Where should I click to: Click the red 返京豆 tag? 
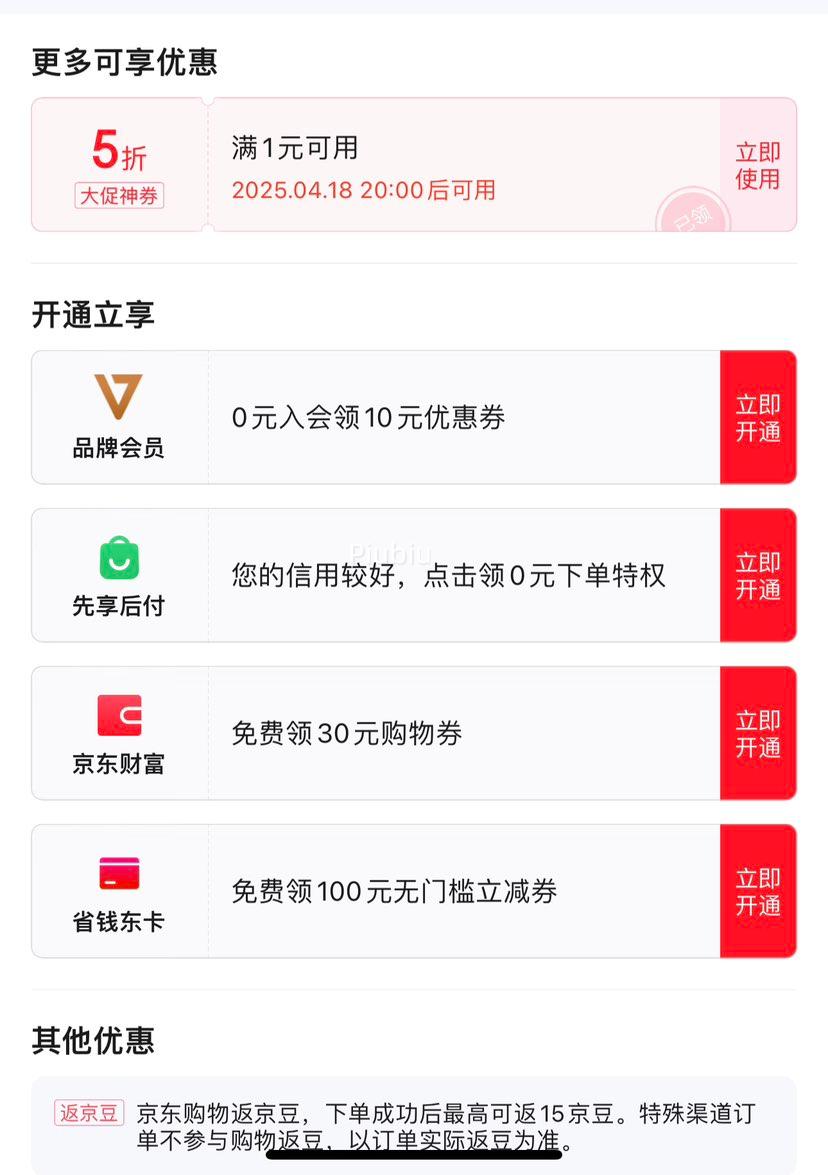pos(87,1113)
